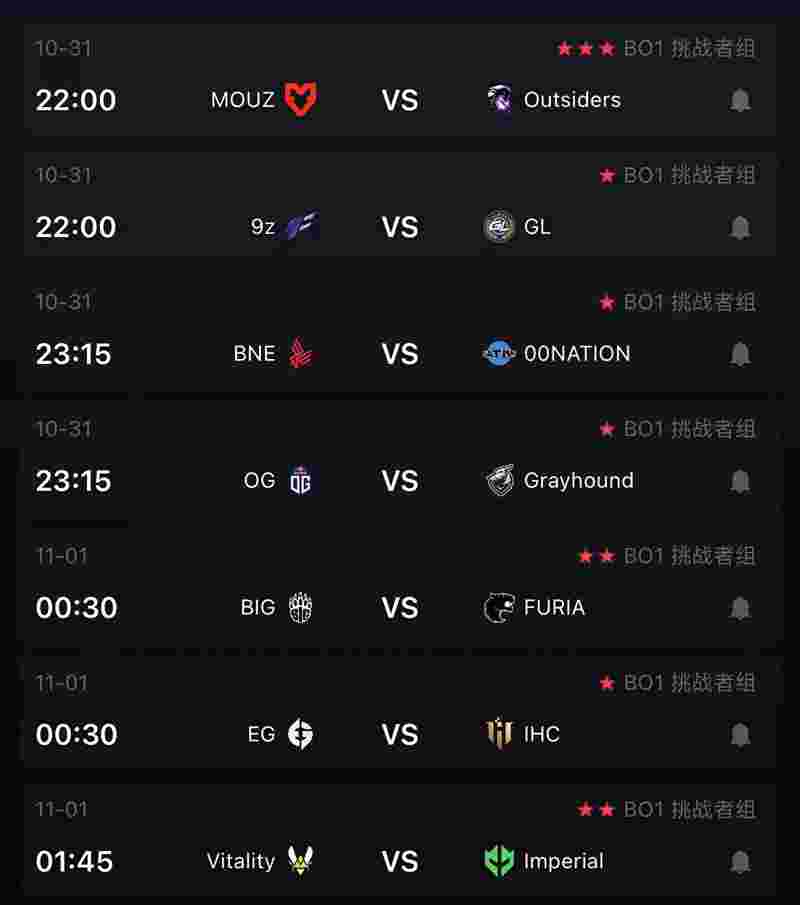Open the BNE vs 00NATION match card
The height and width of the screenshot is (905, 800).
click(399, 354)
